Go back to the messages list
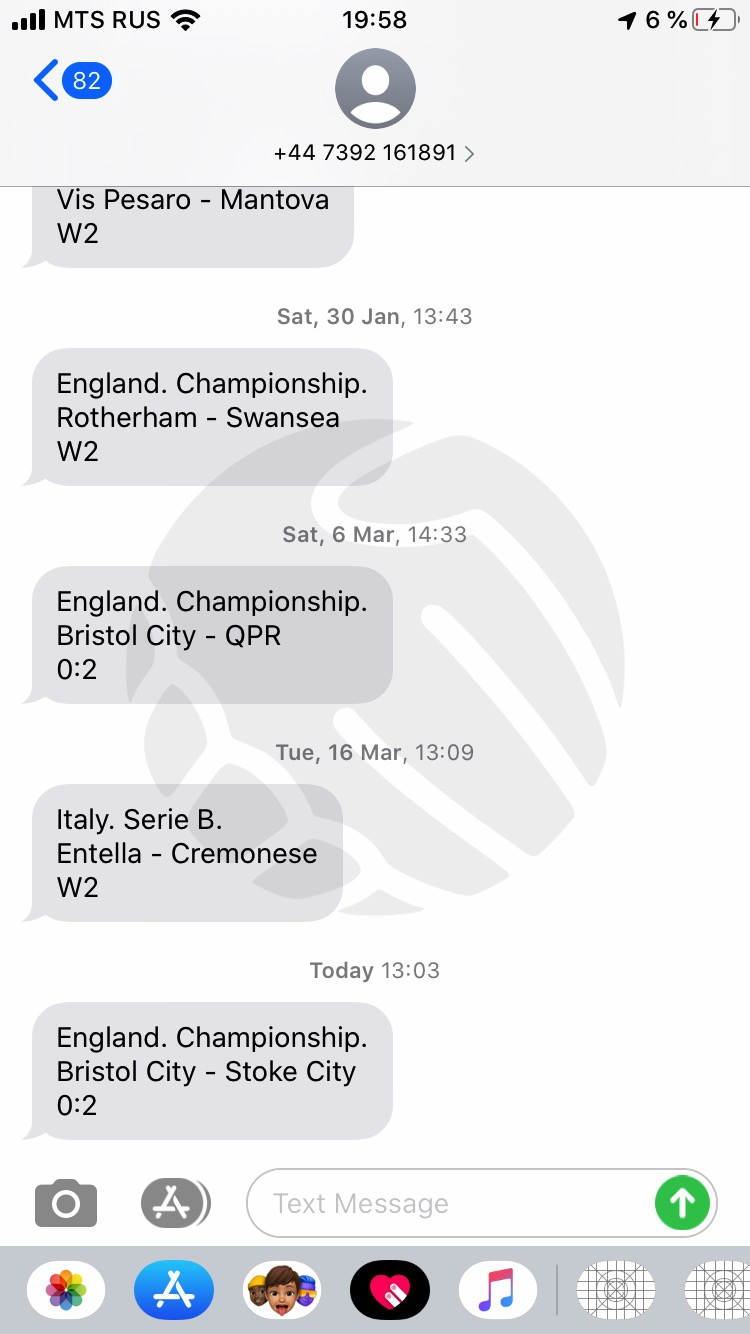750x1334 pixels. pos(72,80)
